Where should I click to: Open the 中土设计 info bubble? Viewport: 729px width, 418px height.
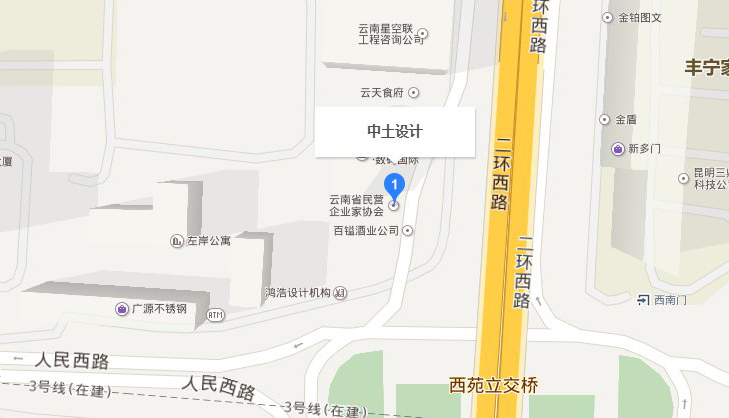pyautogui.click(x=394, y=132)
